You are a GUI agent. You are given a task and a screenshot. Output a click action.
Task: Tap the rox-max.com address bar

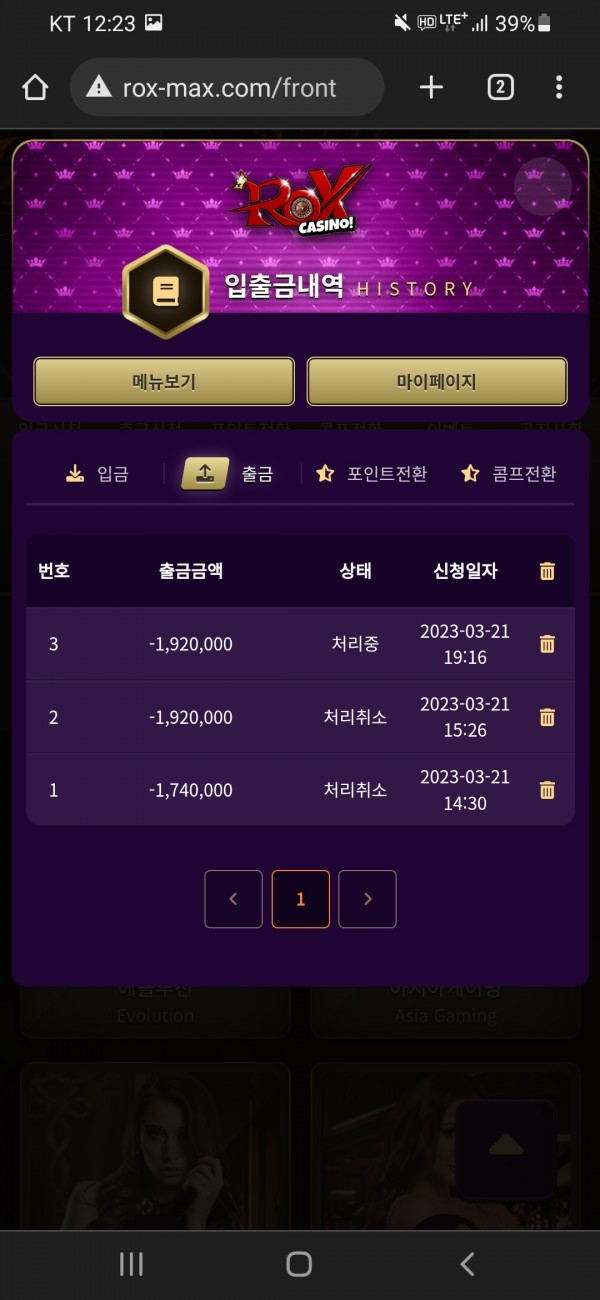click(x=228, y=88)
